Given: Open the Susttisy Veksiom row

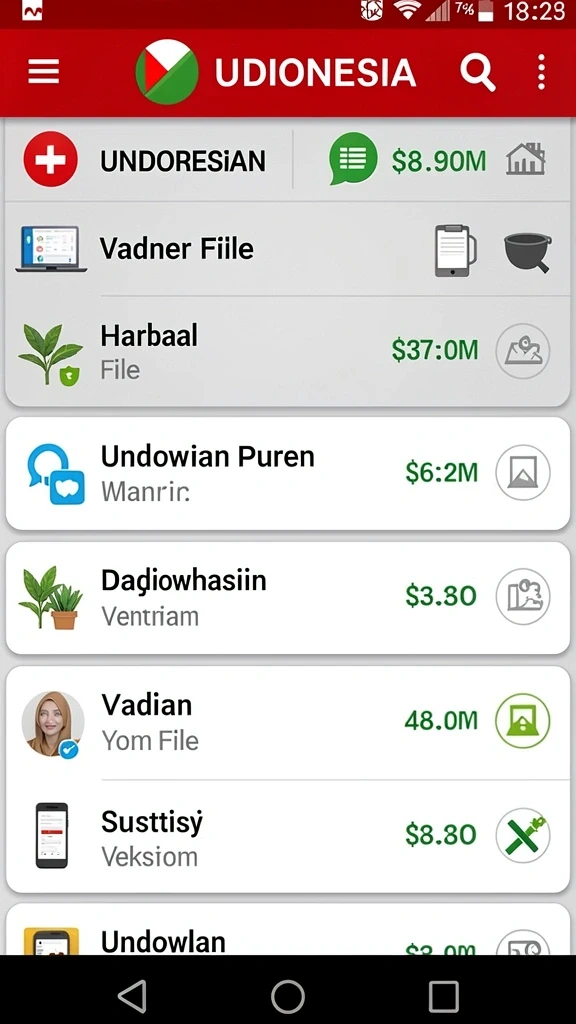Looking at the screenshot, I should (x=288, y=837).
